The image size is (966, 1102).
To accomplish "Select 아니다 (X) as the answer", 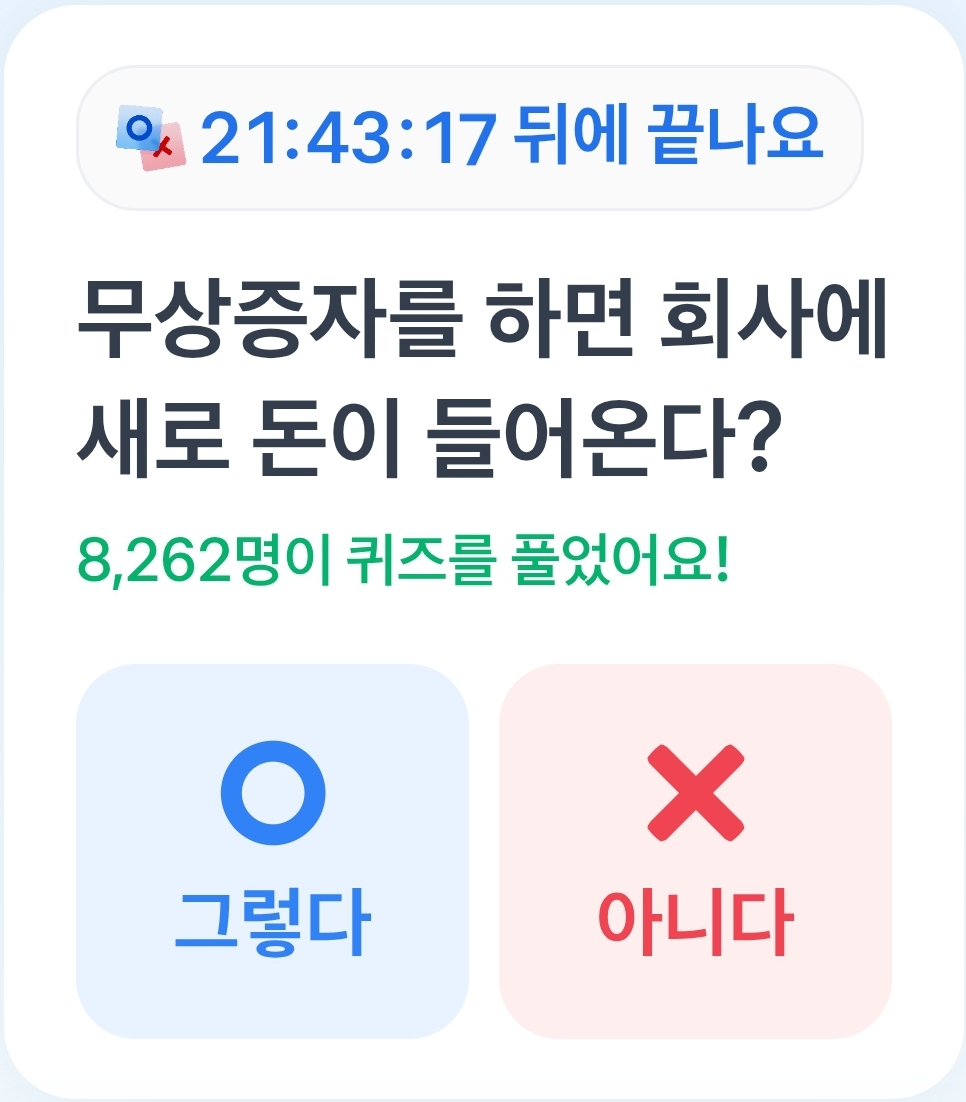I will pos(695,851).
